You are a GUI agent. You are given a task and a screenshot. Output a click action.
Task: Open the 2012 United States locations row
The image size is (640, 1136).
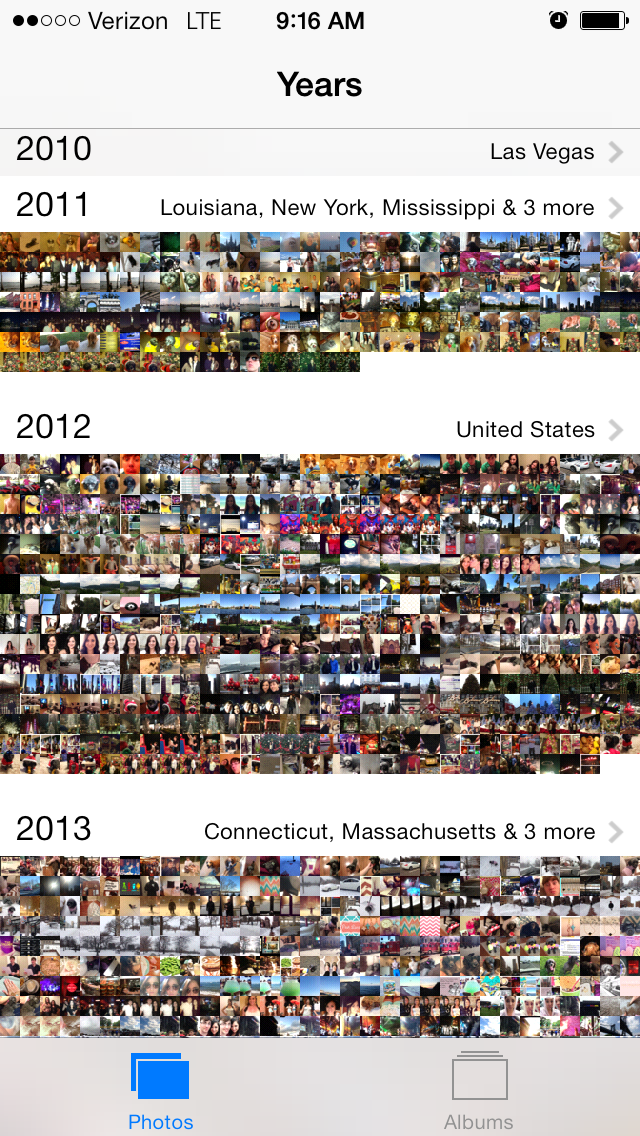click(x=320, y=428)
